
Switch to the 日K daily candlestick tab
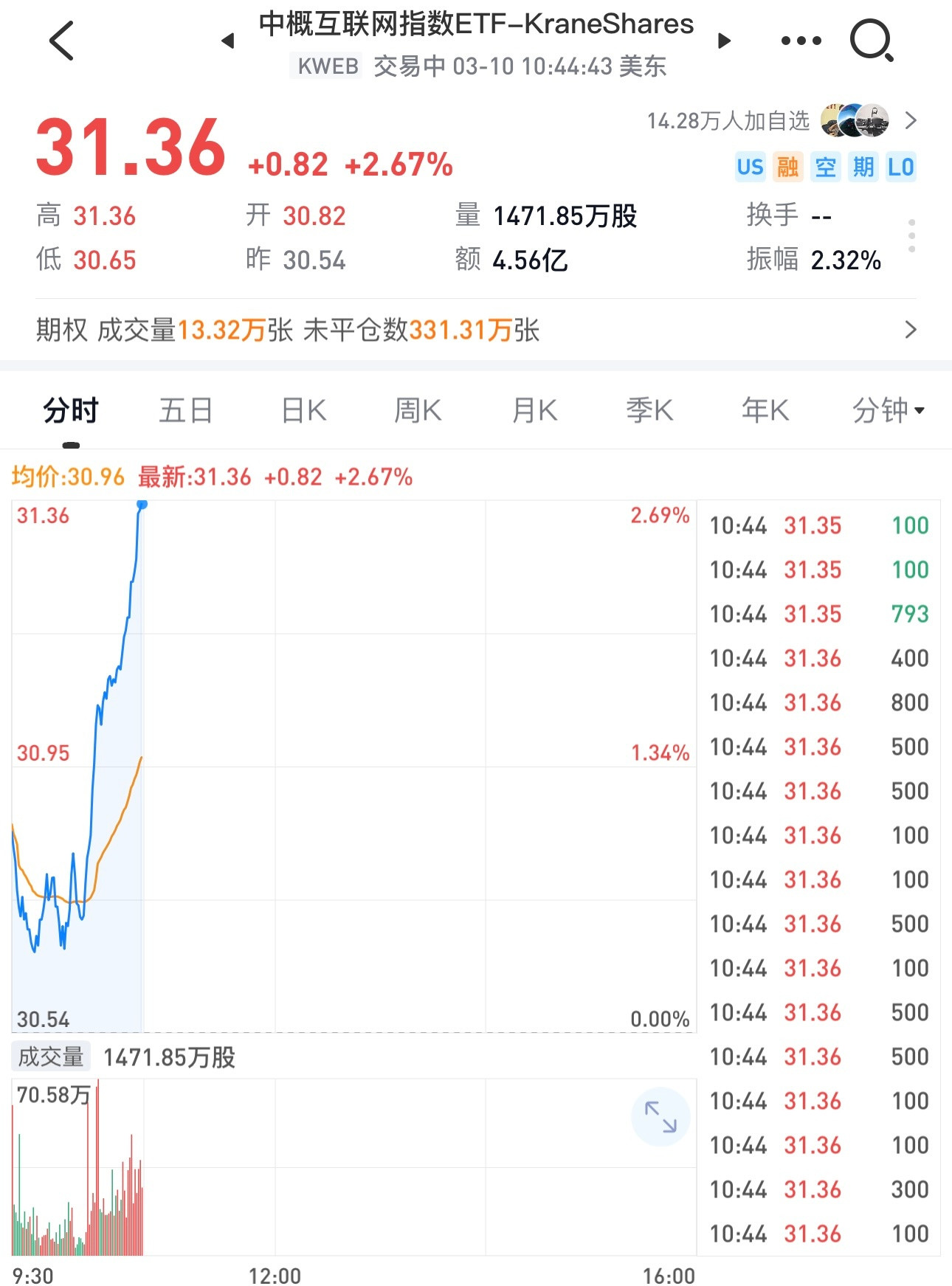point(302,410)
